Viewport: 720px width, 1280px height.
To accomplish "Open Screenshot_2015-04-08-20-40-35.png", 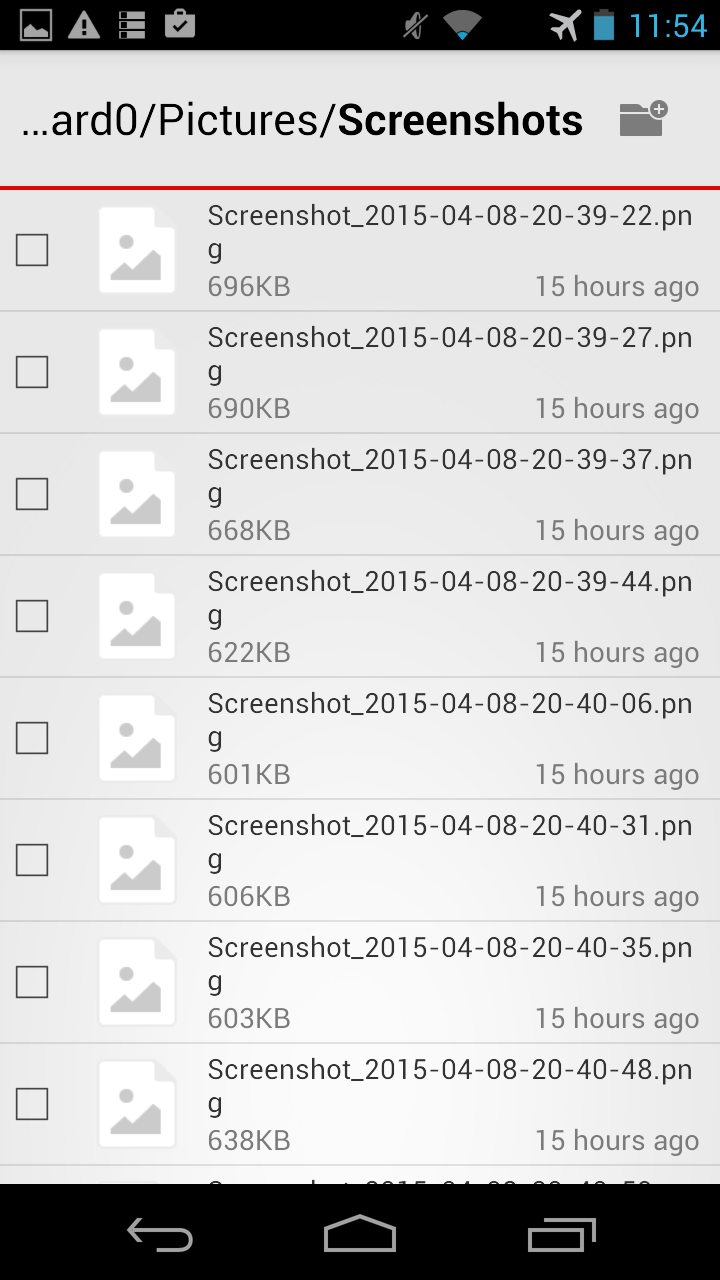I will tap(360, 982).
